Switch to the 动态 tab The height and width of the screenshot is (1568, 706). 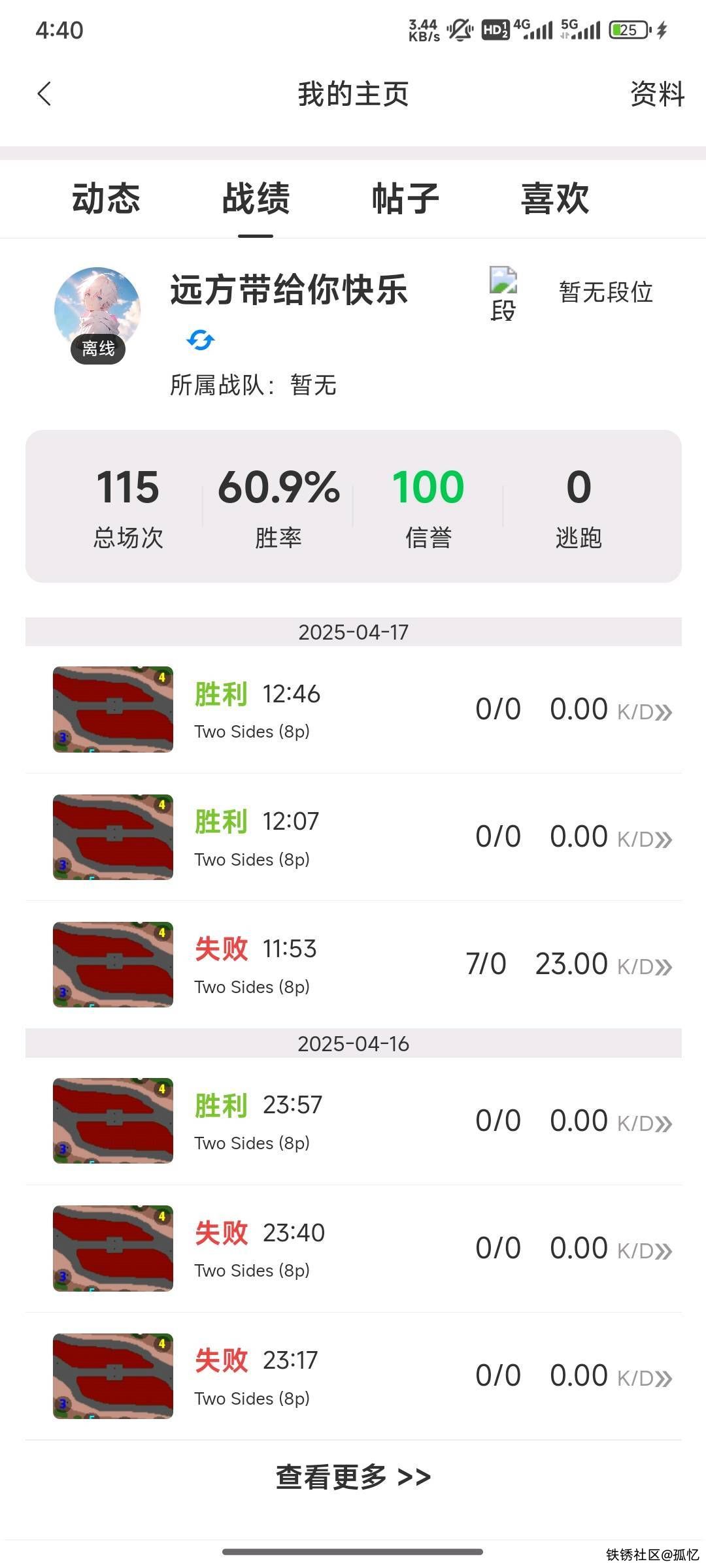(106, 199)
